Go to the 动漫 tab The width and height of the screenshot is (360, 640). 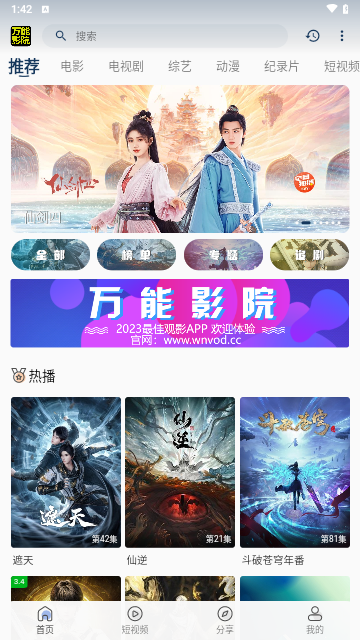pyautogui.click(x=228, y=66)
